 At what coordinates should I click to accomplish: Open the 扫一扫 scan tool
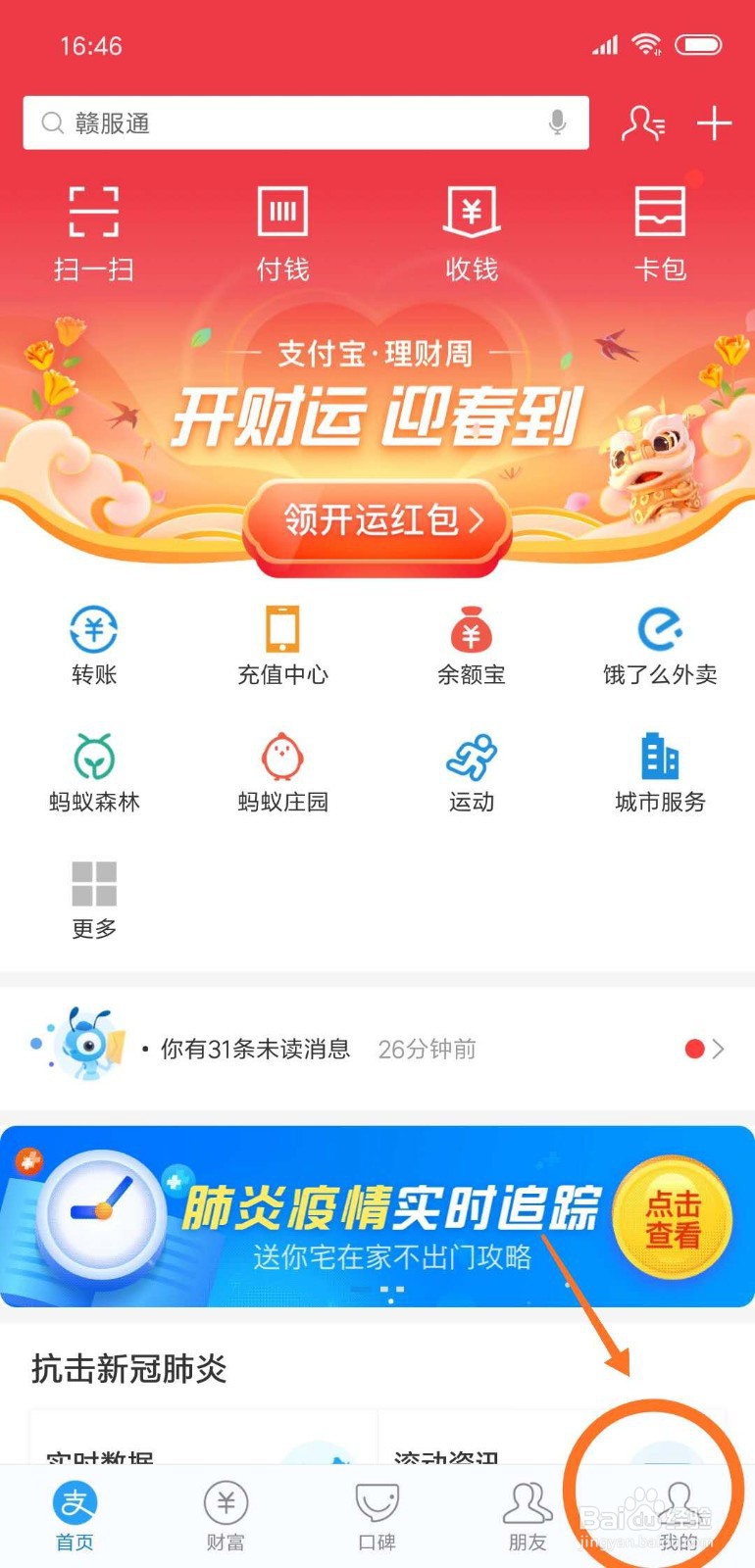pos(93,233)
